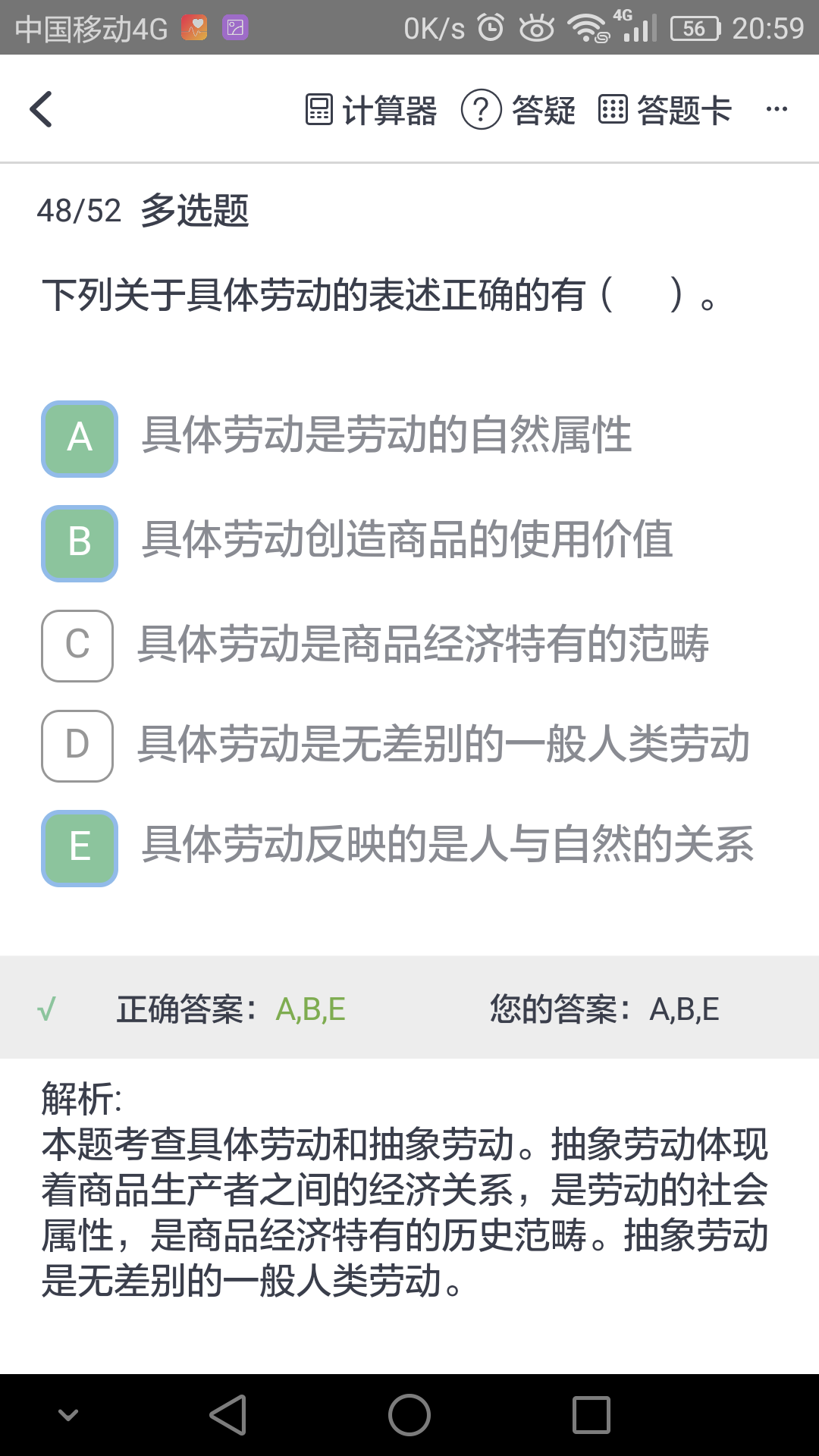
Task: Go back using the top-left arrow
Action: click(42, 109)
